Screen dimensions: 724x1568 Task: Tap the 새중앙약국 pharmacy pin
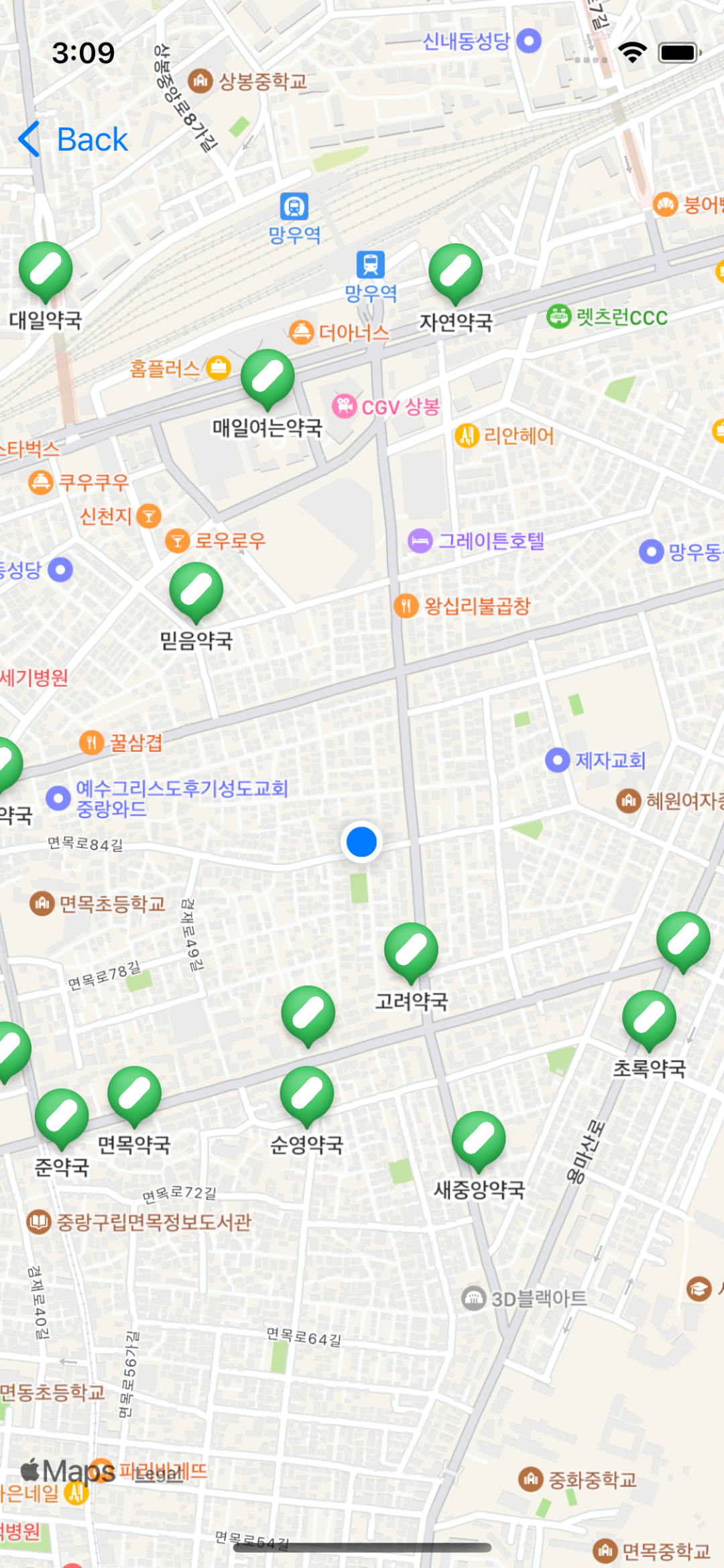479,1138
